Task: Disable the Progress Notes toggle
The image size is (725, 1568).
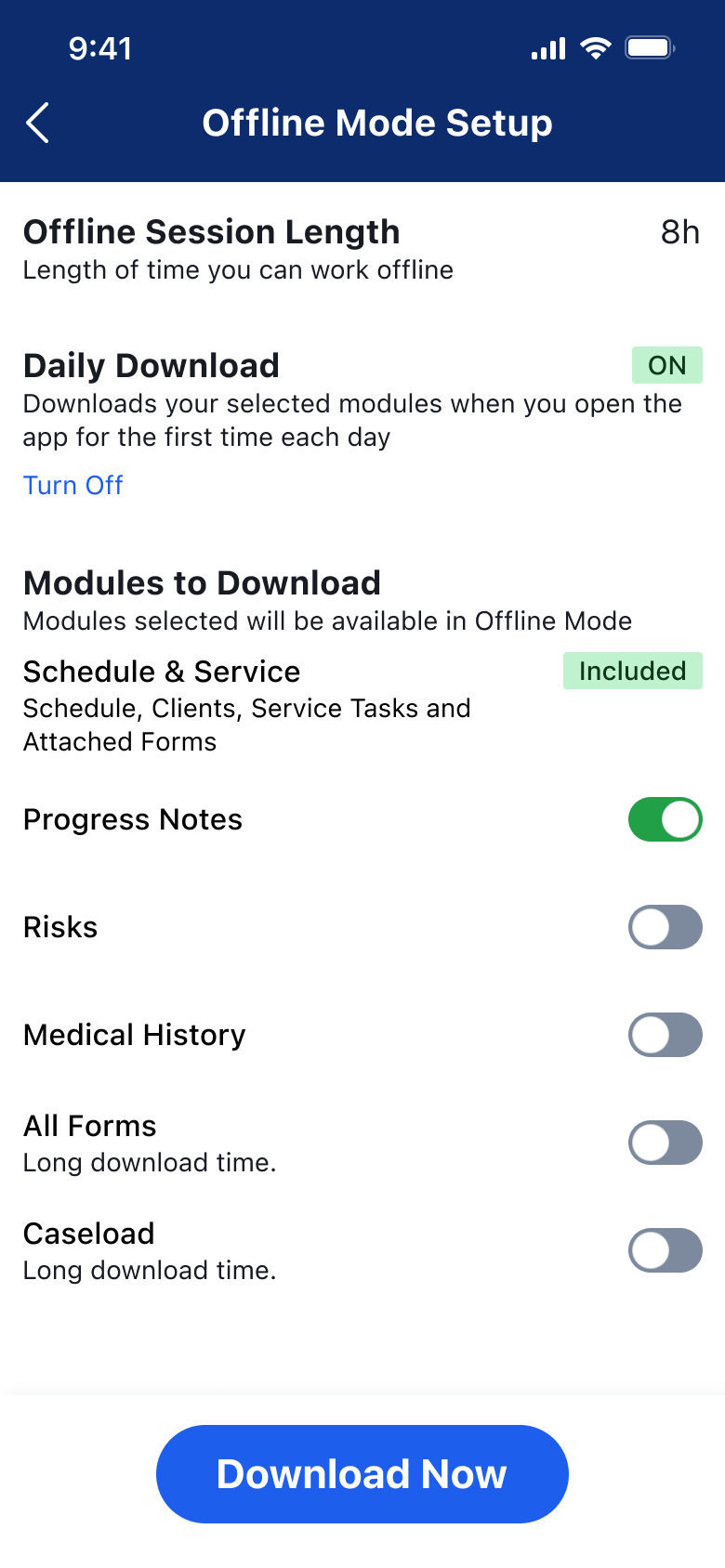Action: [666, 819]
